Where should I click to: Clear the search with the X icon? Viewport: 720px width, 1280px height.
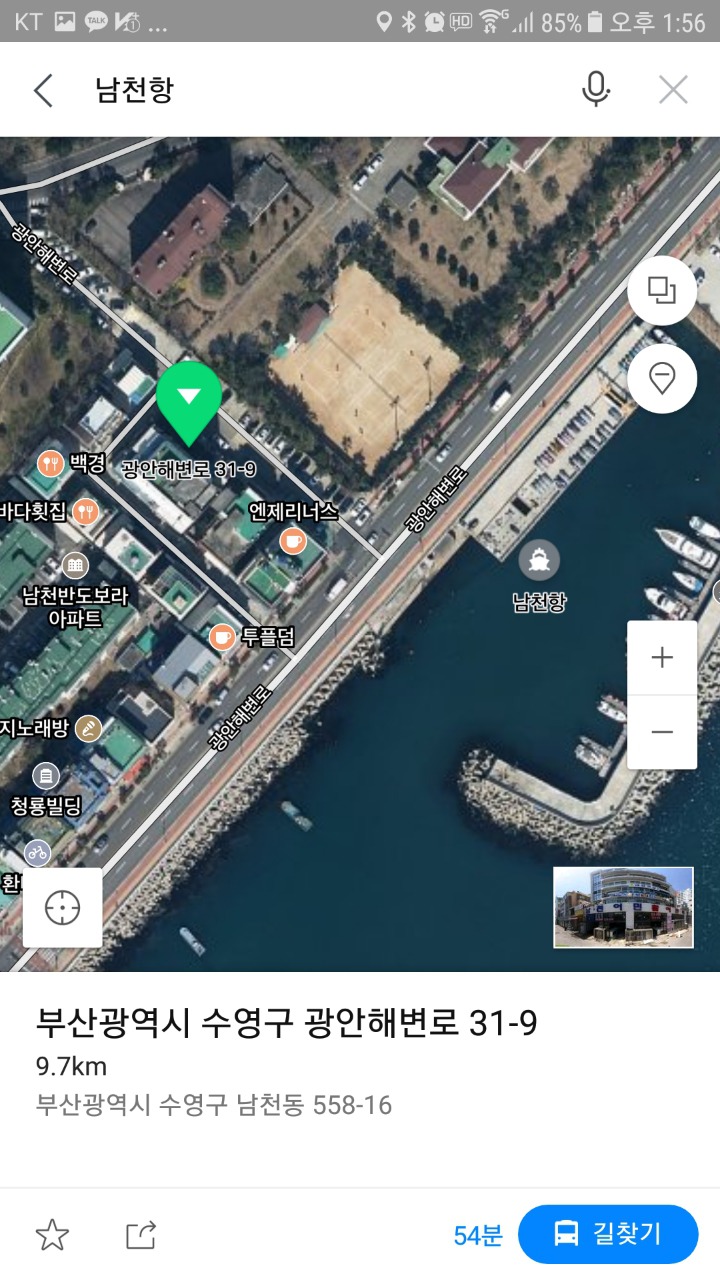673,90
